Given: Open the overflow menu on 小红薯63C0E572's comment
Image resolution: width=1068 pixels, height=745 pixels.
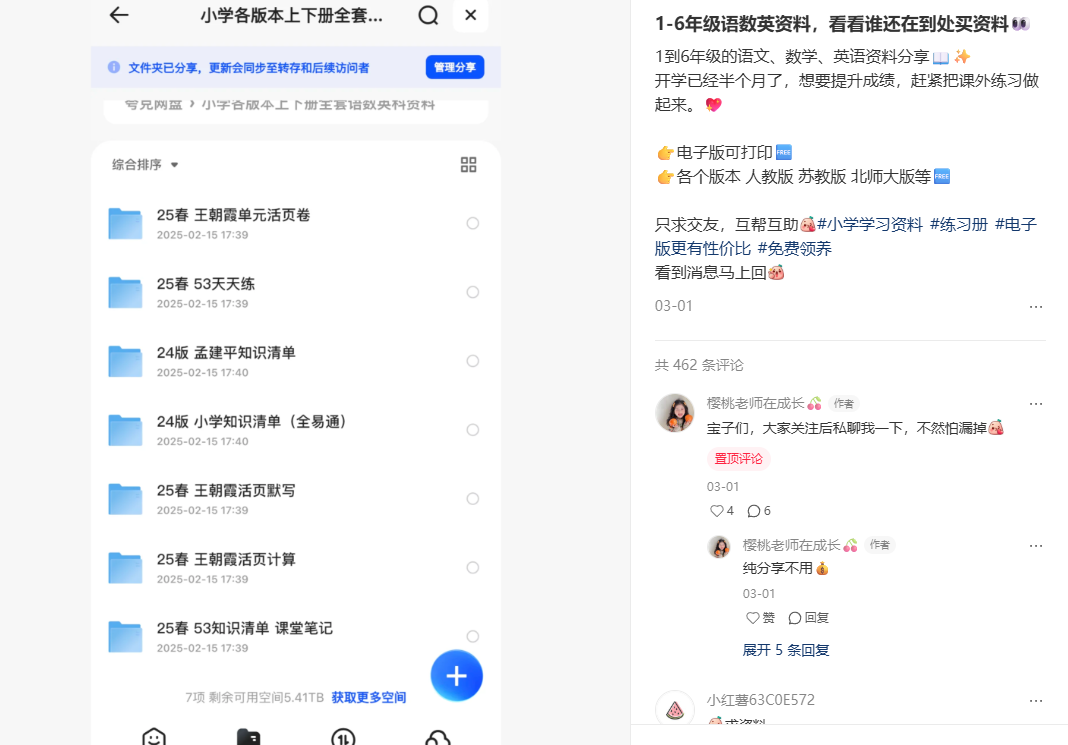Looking at the screenshot, I should pyautogui.click(x=1035, y=701).
